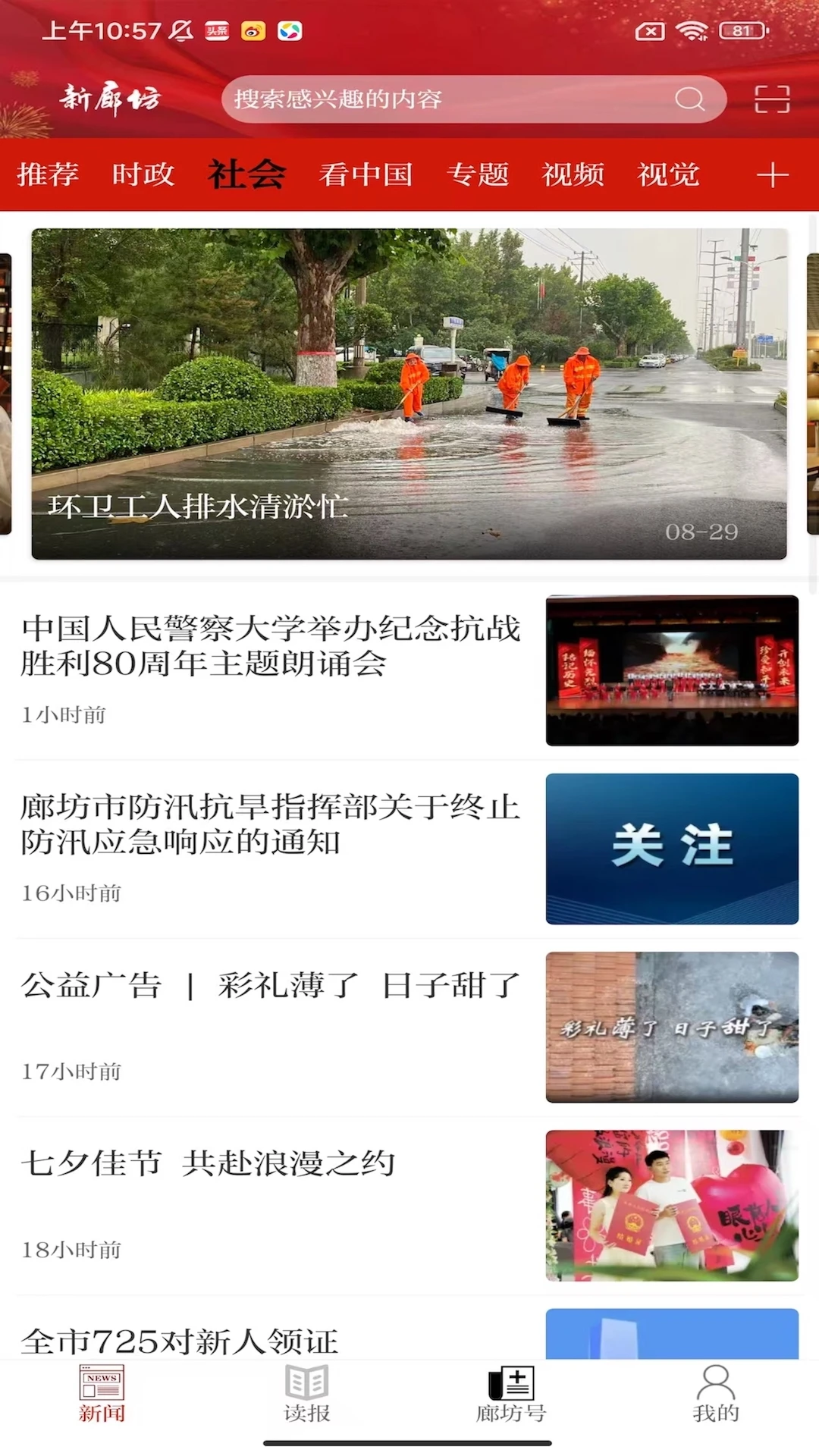Read the 中国人民警察大学 recital article

271,646
